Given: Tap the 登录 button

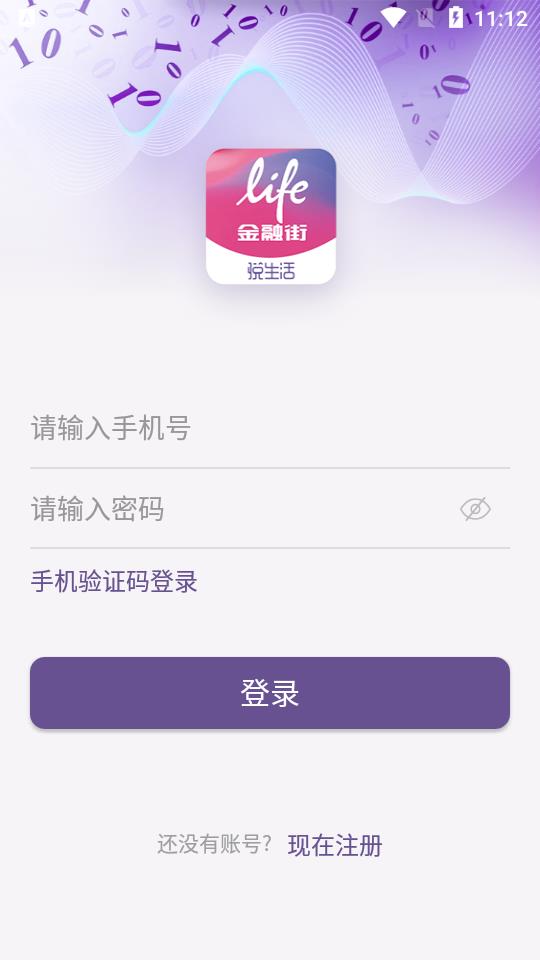Looking at the screenshot, I should (x=270, y=693).
